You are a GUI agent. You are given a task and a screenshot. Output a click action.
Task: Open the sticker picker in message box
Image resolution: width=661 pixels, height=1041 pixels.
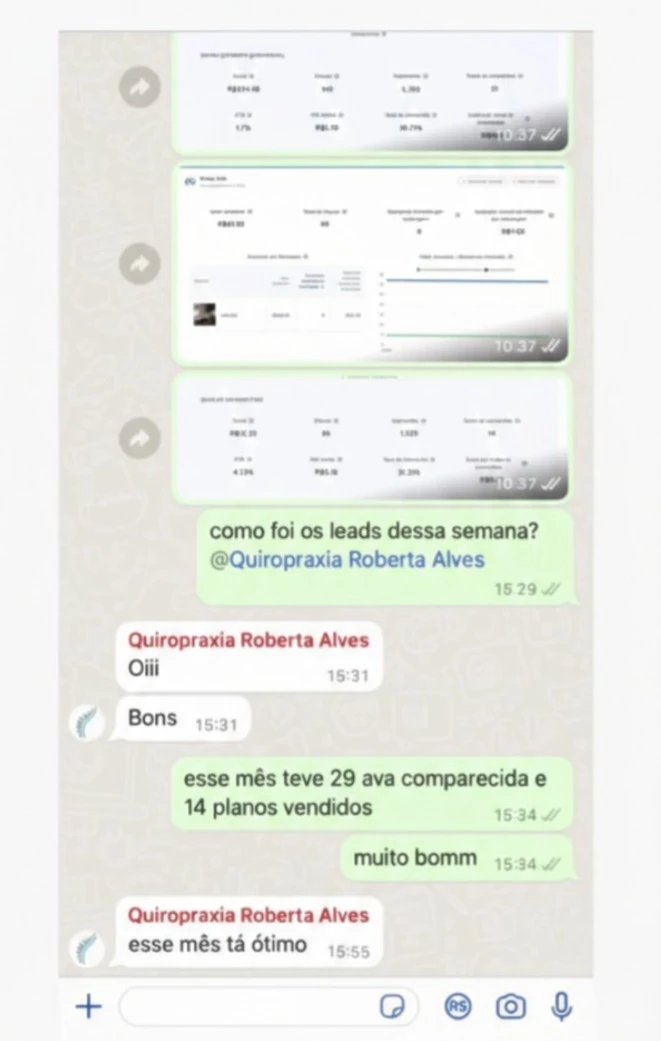click(x=393, y=1006)
